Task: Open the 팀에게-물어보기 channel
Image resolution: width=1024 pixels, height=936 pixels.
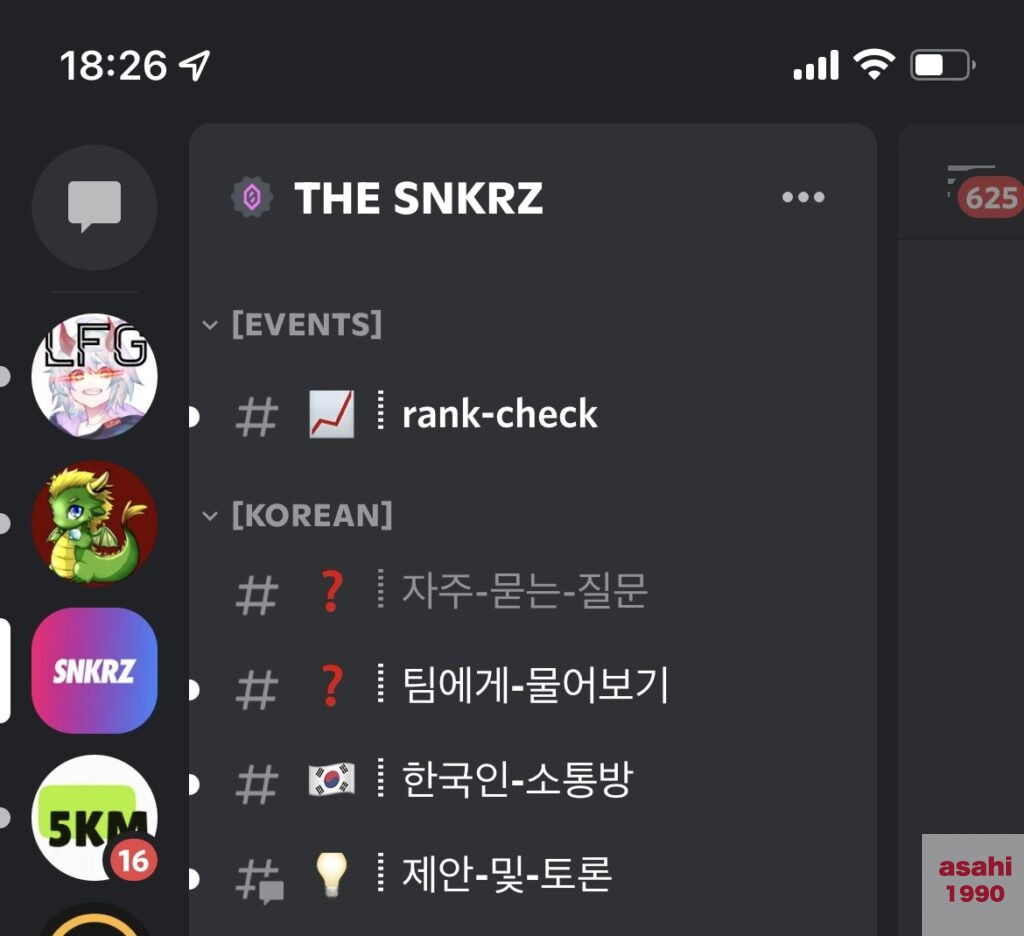Action: point(534,686)
